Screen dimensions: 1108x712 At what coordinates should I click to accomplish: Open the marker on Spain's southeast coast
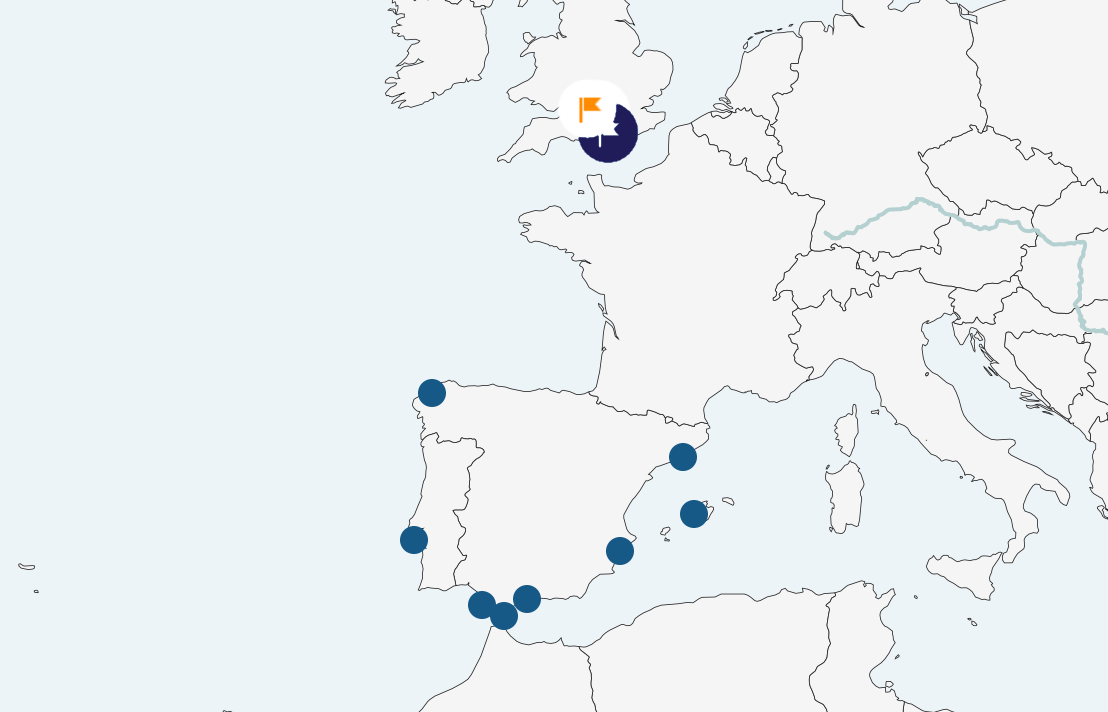pos(620,551)
